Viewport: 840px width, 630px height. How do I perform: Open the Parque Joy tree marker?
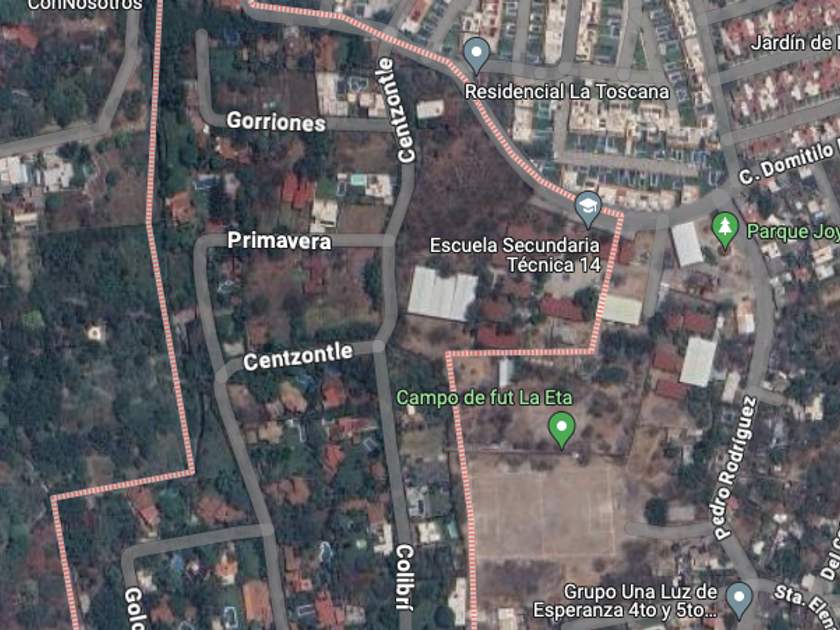pos(725,230)
